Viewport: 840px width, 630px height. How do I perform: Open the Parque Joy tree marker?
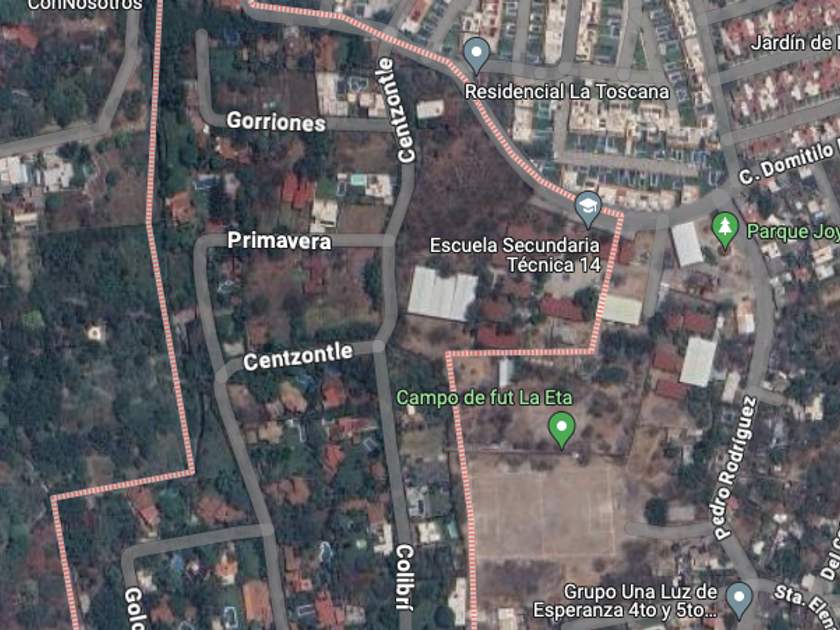pos(725,230)
